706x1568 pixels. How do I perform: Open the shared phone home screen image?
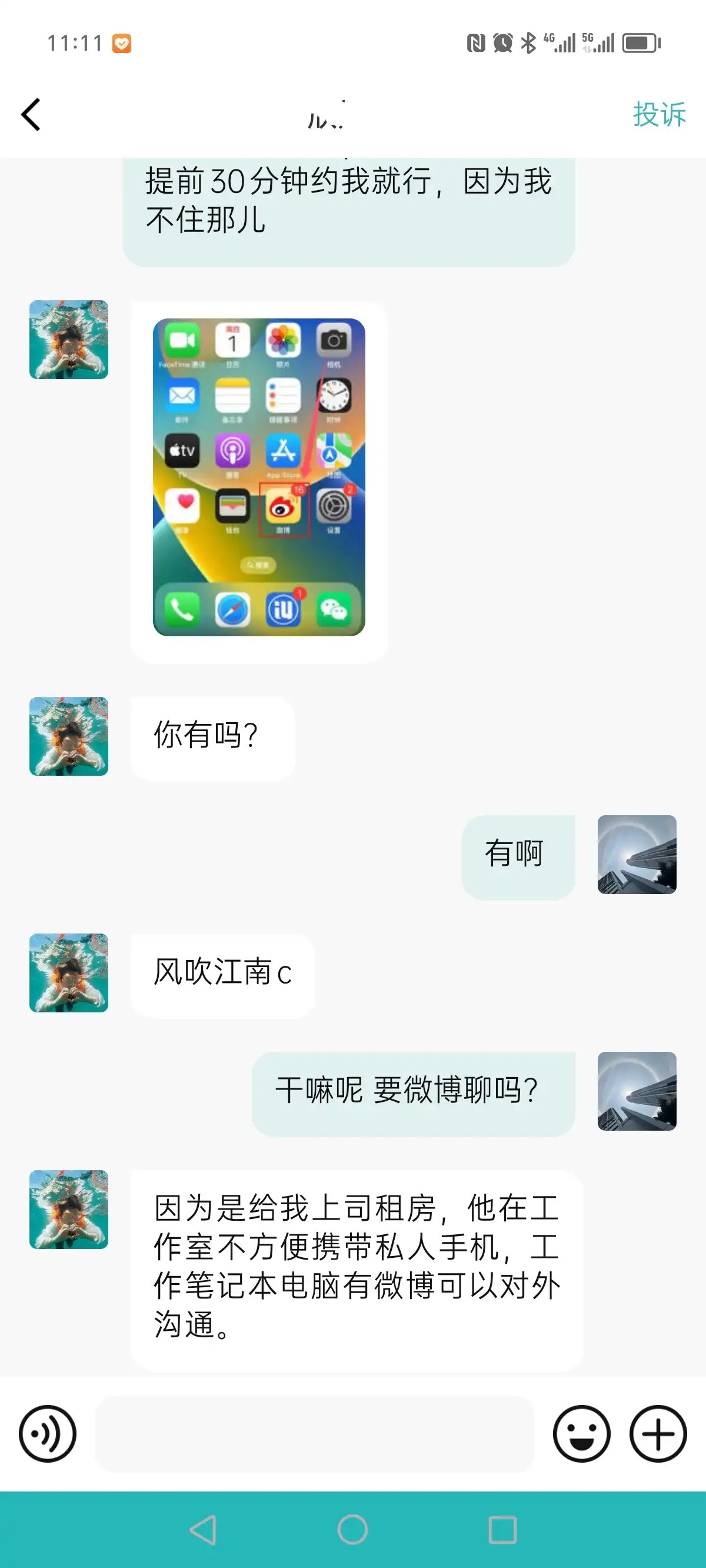pyautogui.click(x=259, y=477)
